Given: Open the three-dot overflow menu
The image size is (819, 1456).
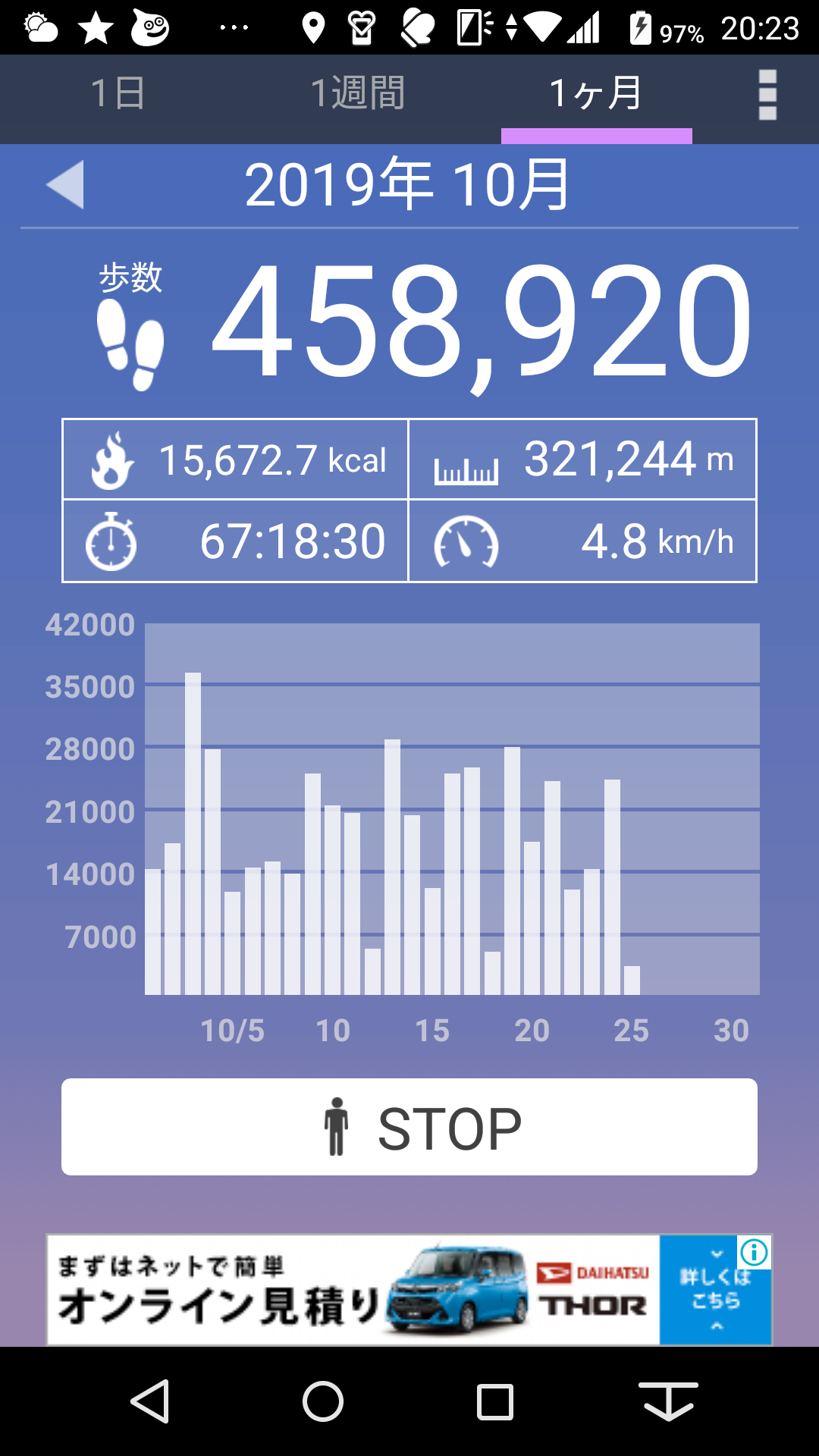Looking at the screenshot, I should click(x=767, y=95).
